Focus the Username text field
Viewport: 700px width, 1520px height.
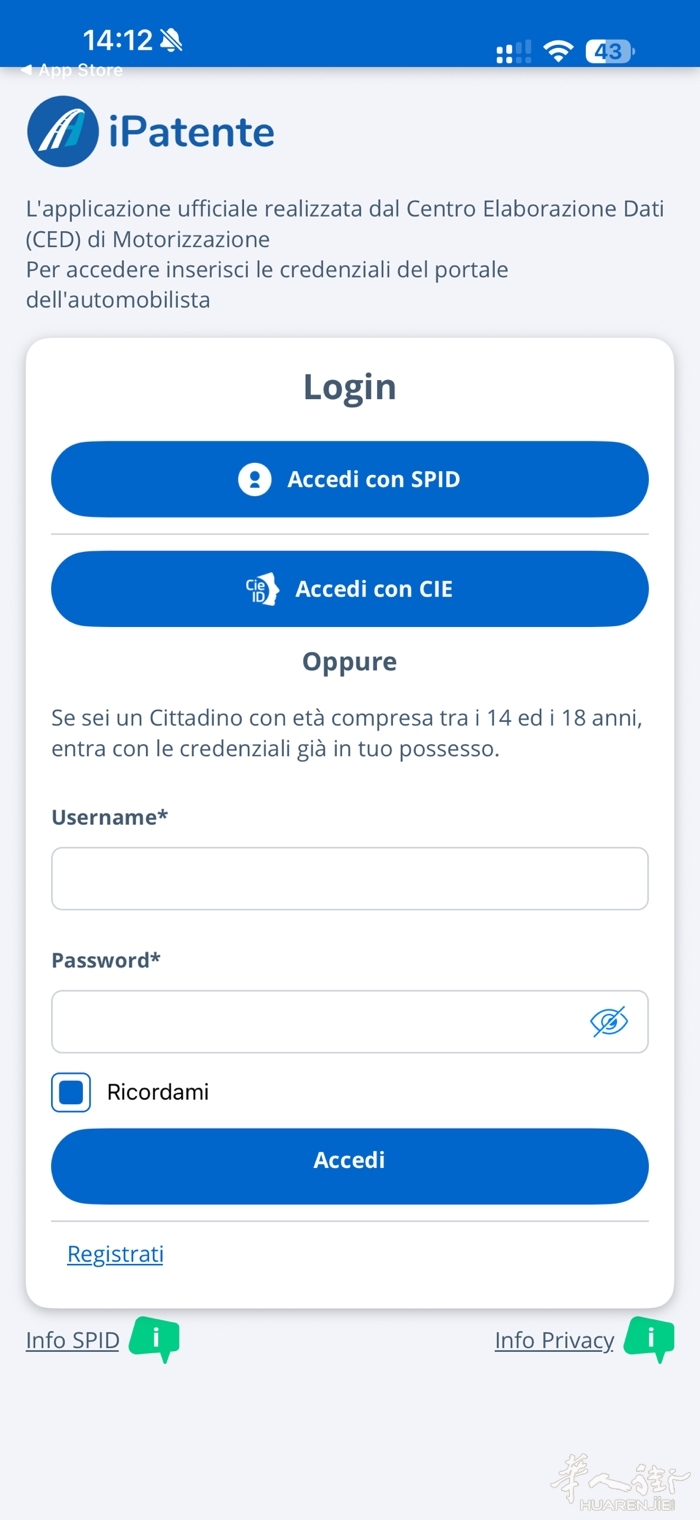(x=349, y=879)
